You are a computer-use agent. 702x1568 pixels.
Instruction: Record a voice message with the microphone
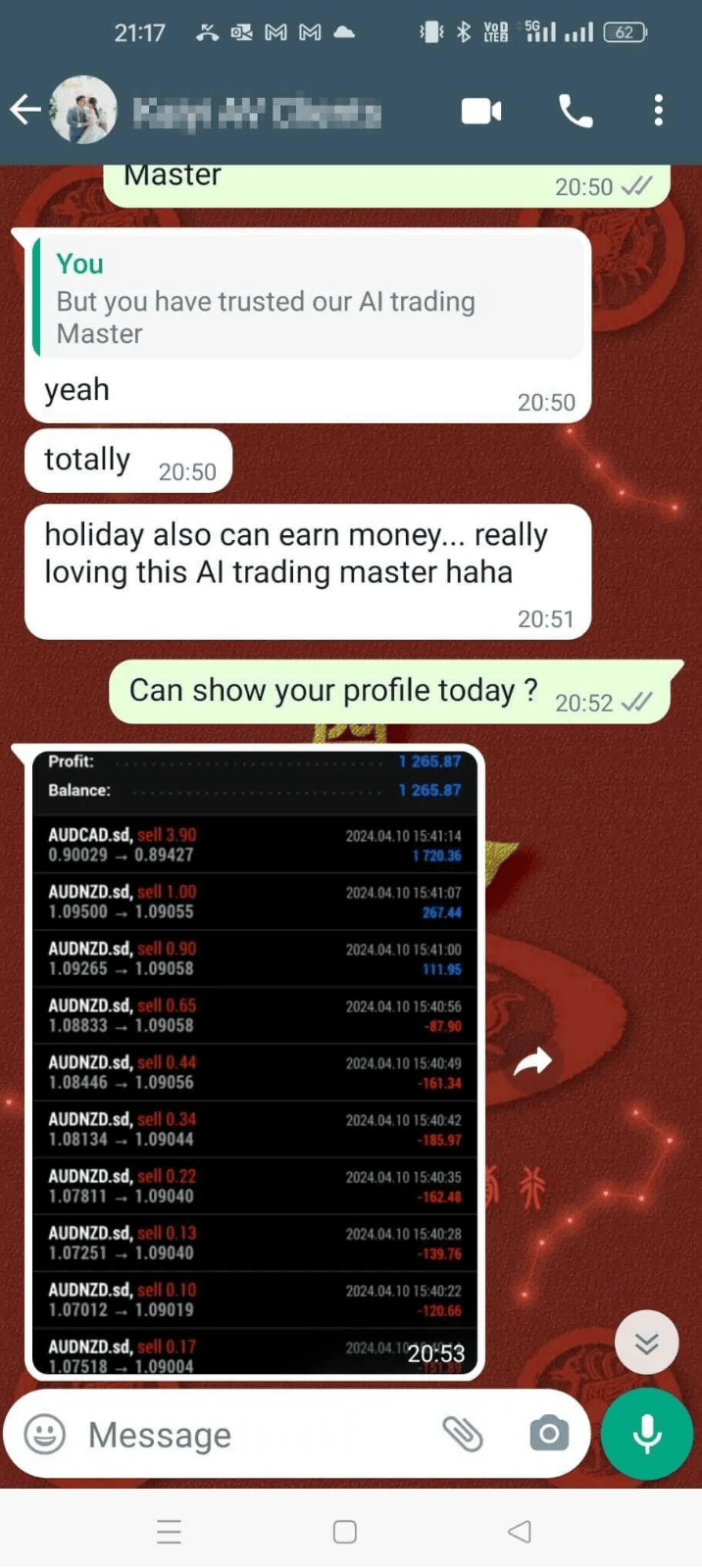647,1434
